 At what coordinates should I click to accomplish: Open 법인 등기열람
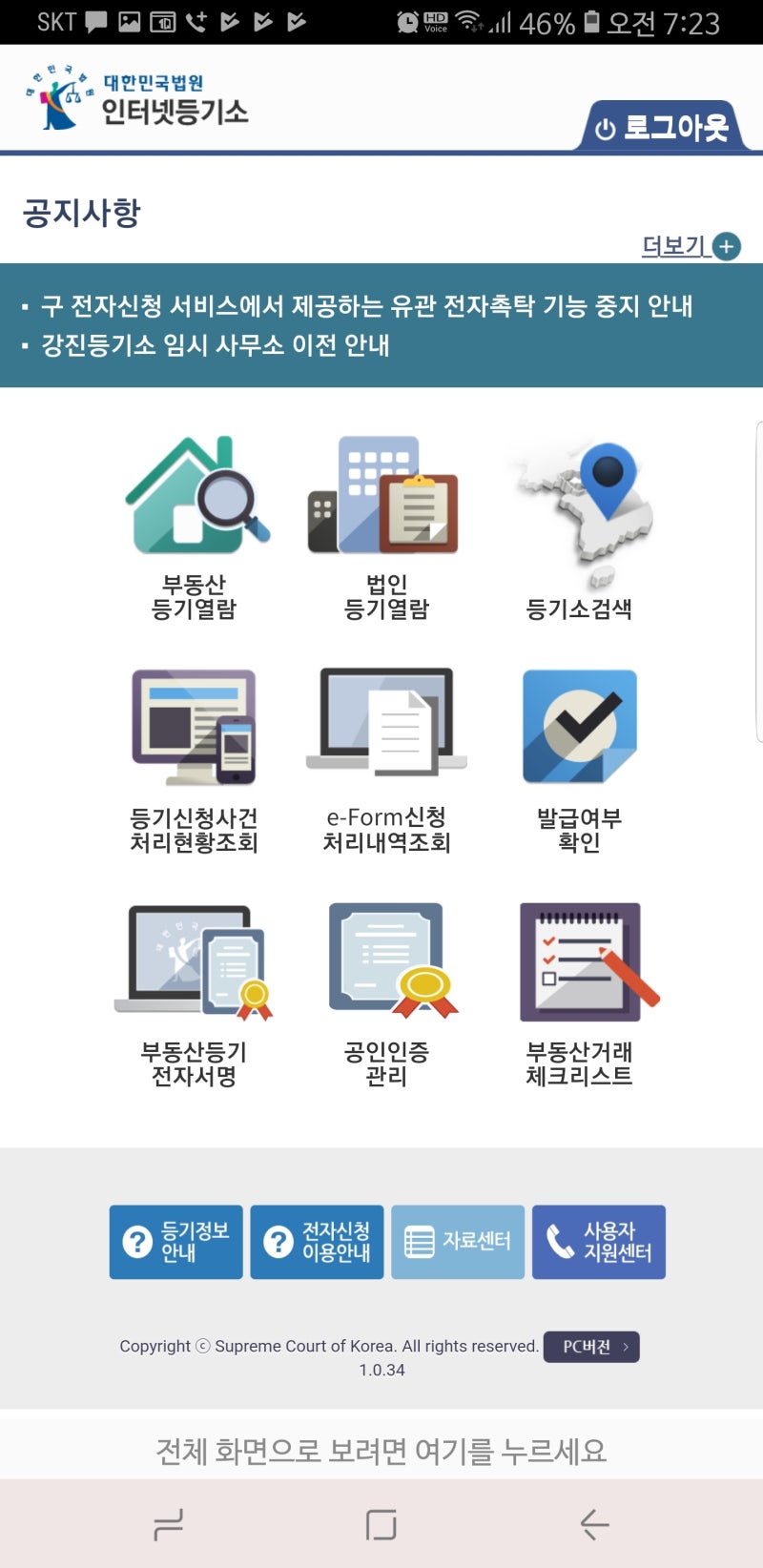coord(386,529)
